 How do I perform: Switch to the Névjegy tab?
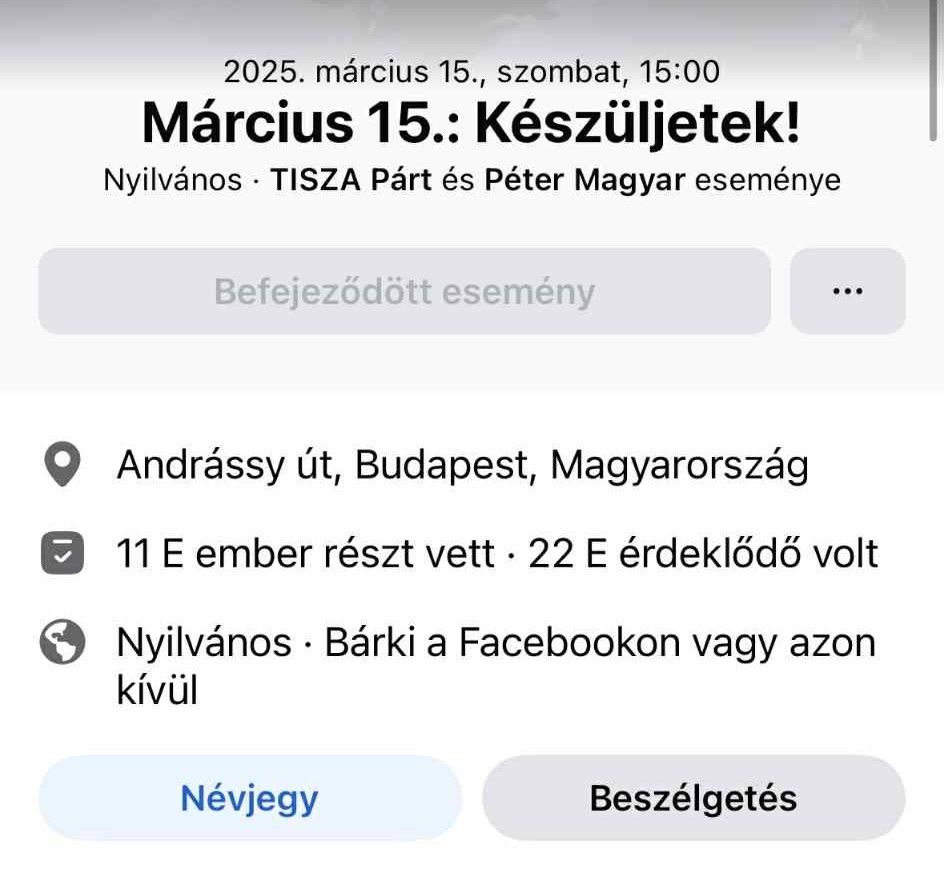coord(249,798)
